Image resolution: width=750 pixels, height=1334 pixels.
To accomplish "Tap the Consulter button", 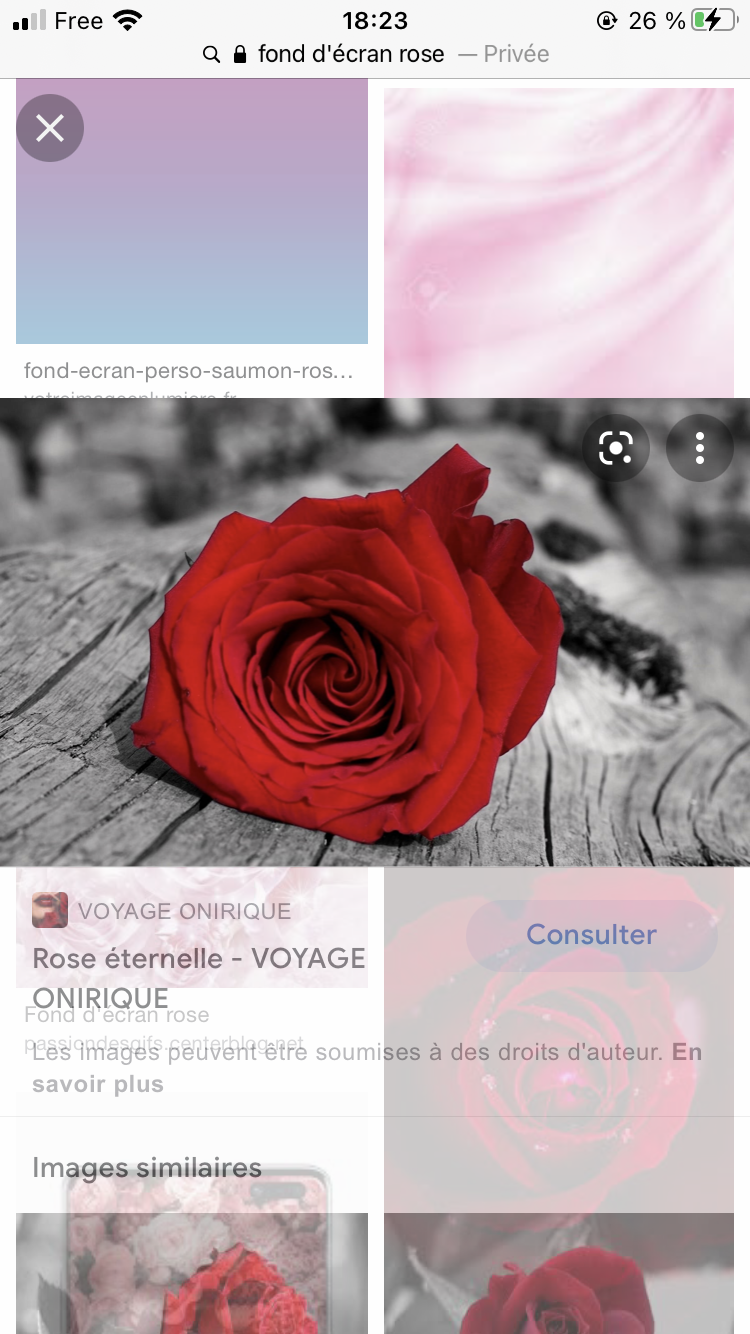I will pos(591,935).
